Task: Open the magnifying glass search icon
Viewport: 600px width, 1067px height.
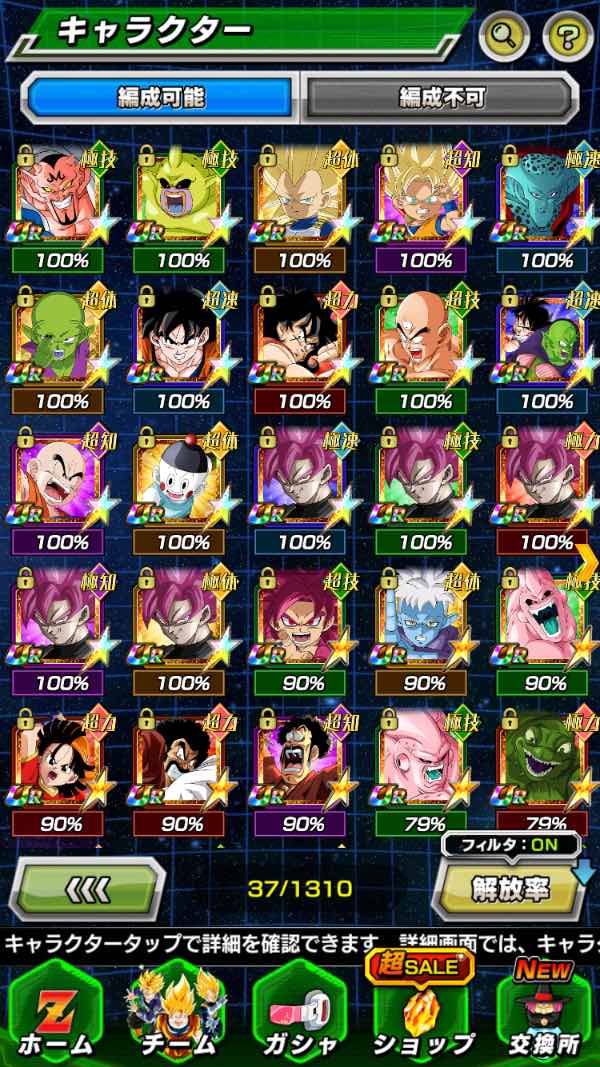Action: [504, 38]
